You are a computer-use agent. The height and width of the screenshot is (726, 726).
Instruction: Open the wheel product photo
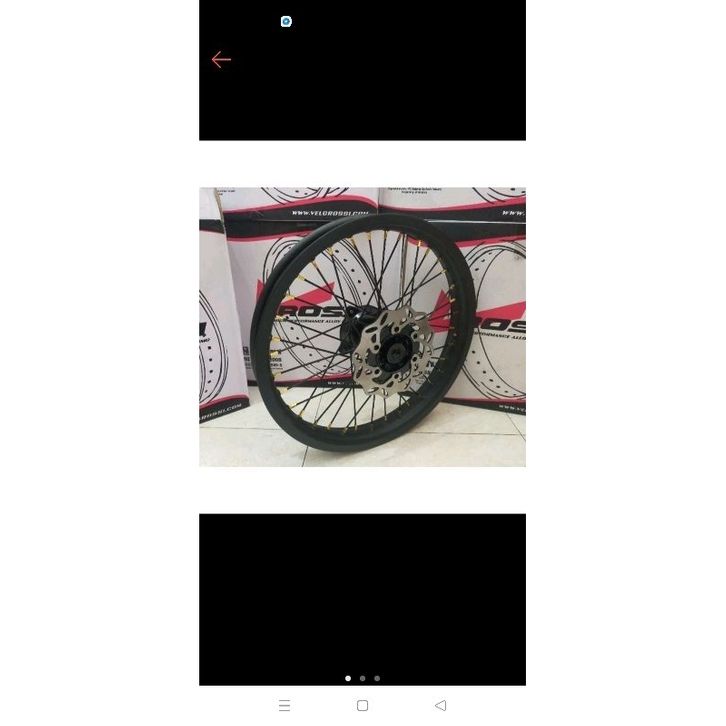click(x=362, y=327)
